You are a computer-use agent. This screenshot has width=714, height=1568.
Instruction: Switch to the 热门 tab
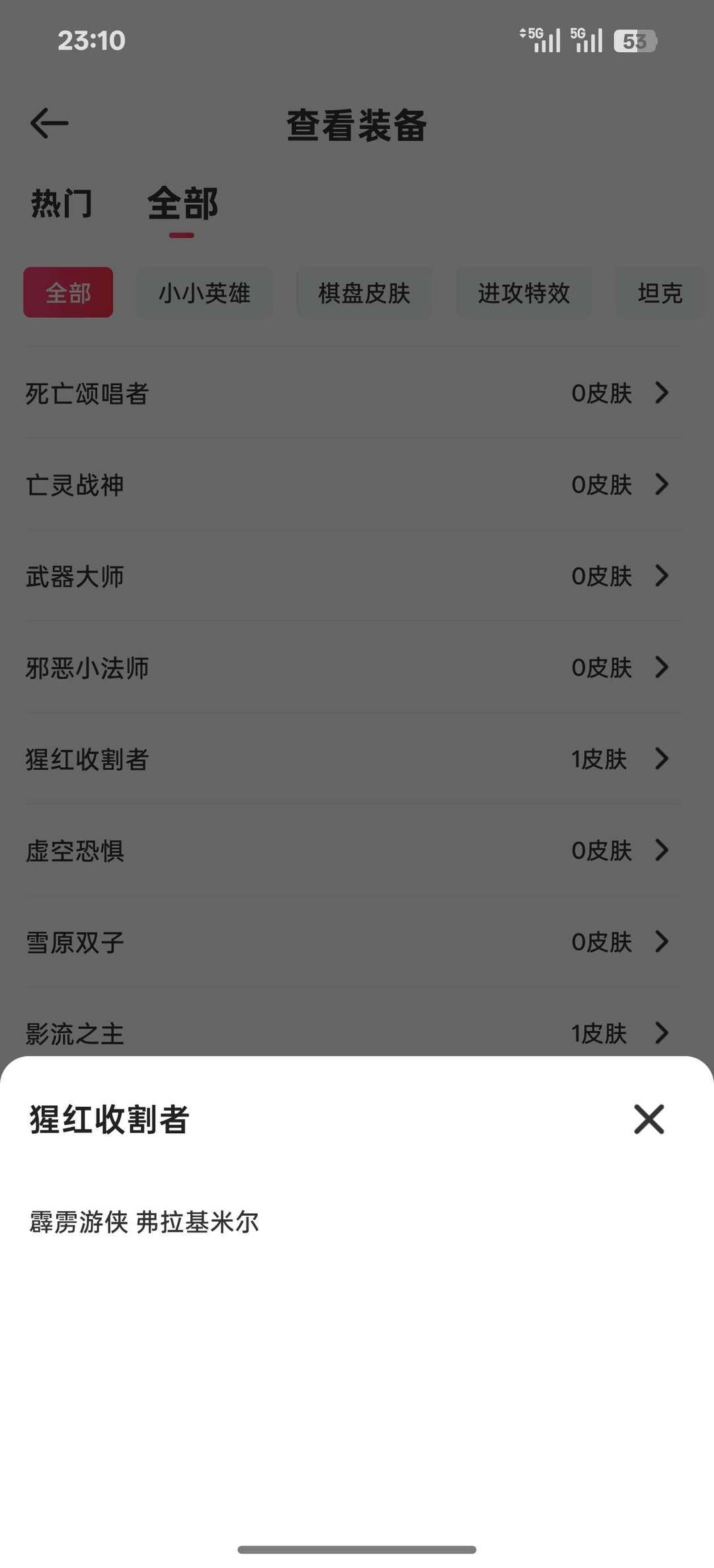pyautogui.click(x=61, y=204)
